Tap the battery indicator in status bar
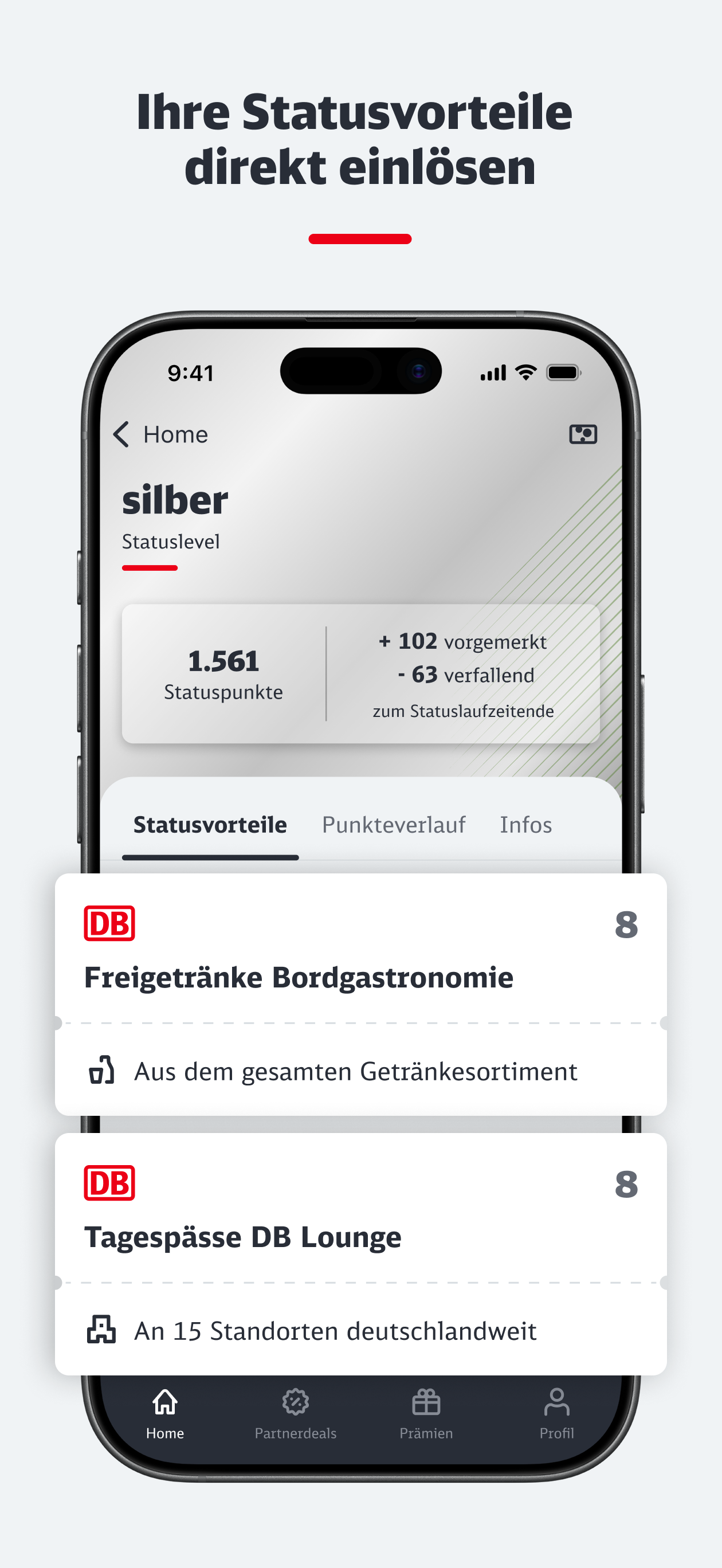Screen dimensions: 722x1568 (563, 373)
